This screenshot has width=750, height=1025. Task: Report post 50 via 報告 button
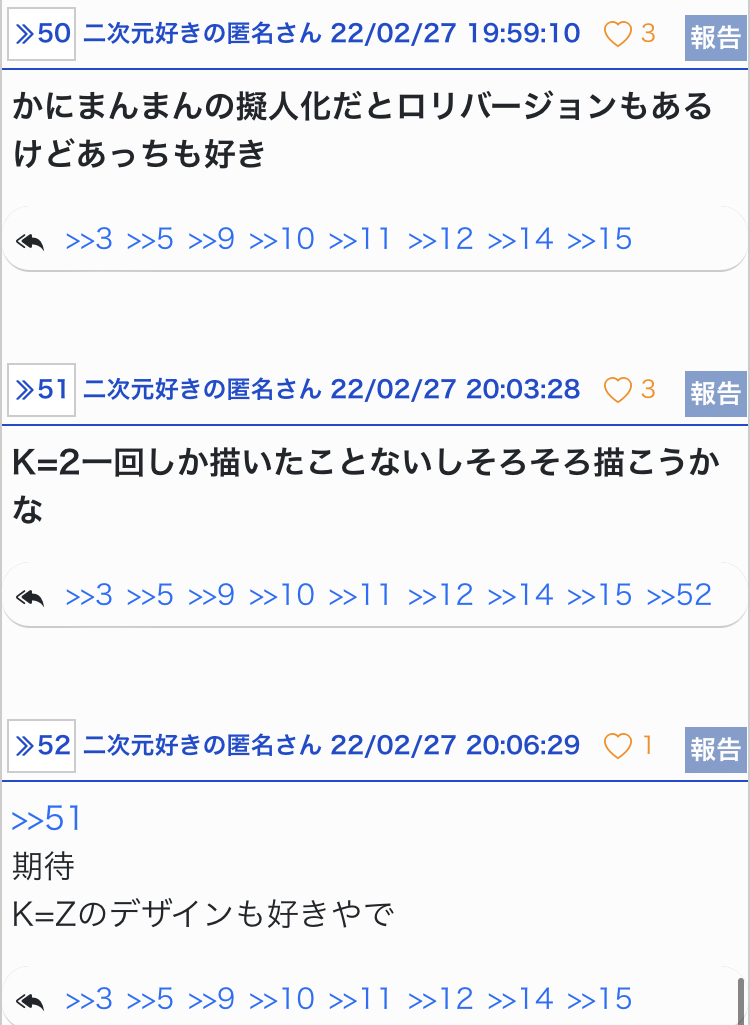pos(715,37)
